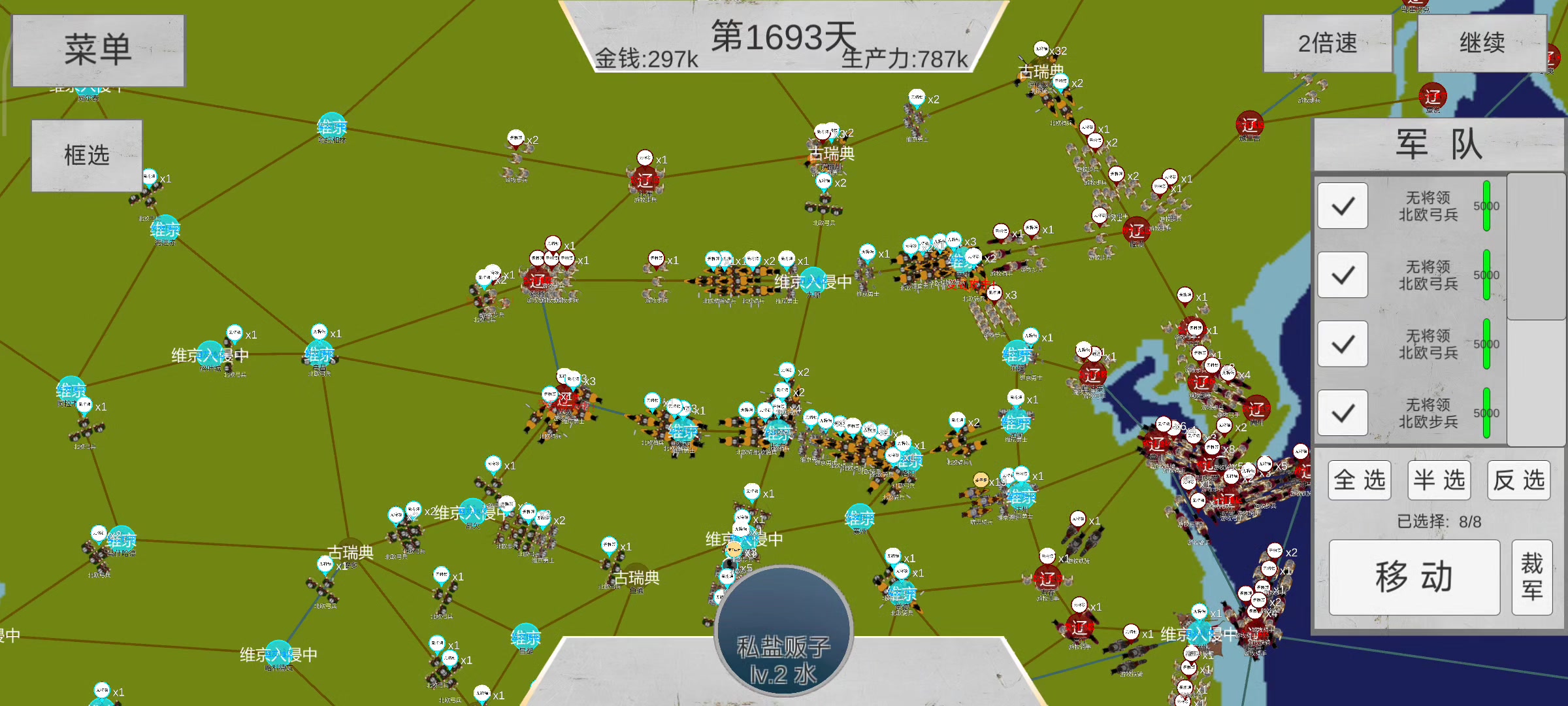Select half of the armies with 半选
This screenshot has width=1568, height=706.
tap(1439, 480)
